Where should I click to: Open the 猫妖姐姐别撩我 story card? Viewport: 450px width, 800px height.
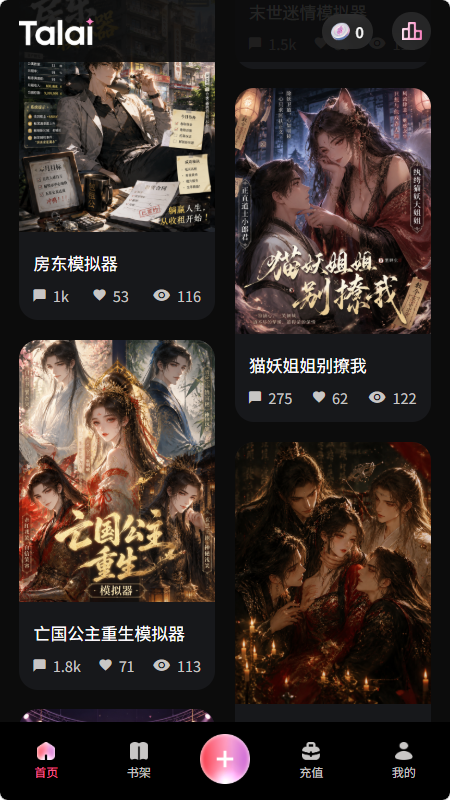(x=333, y=255)
